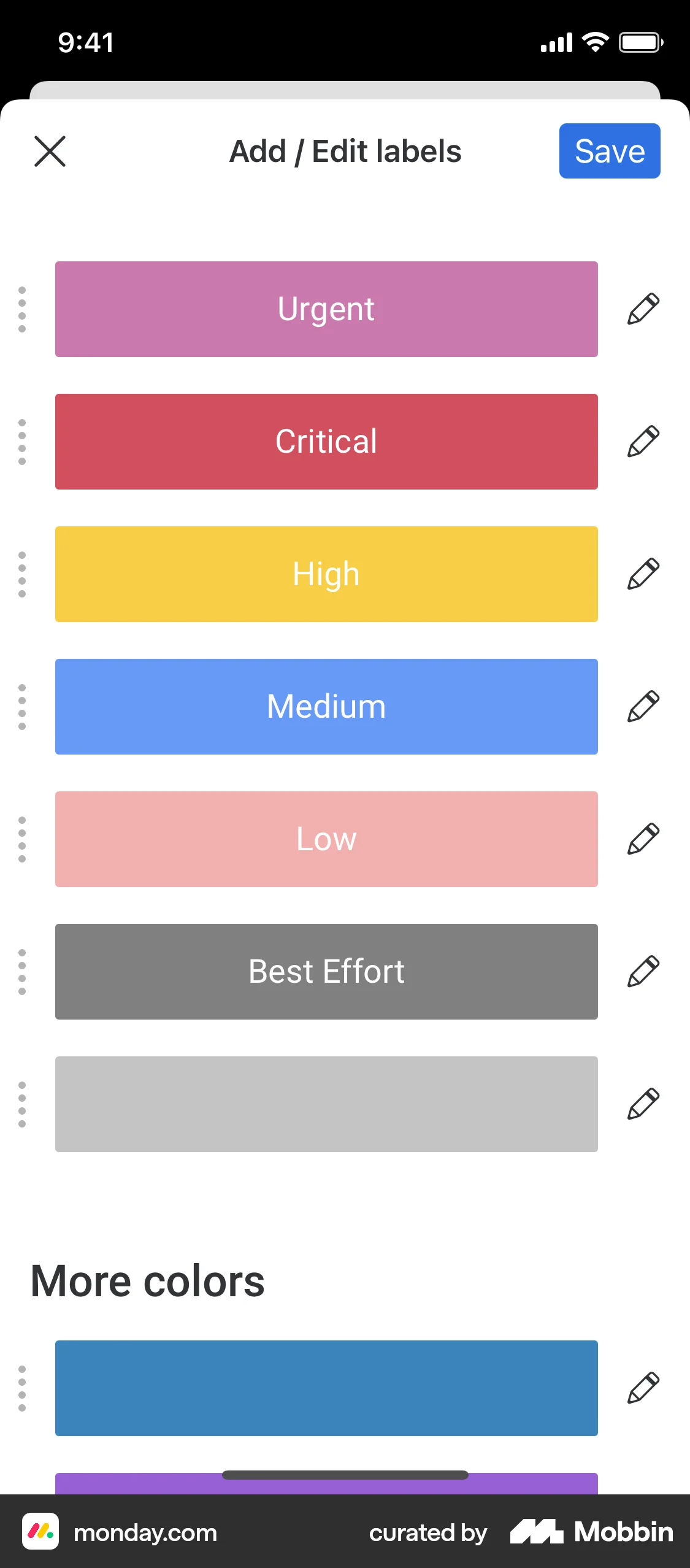Select the Critical label

click(326, 442)
